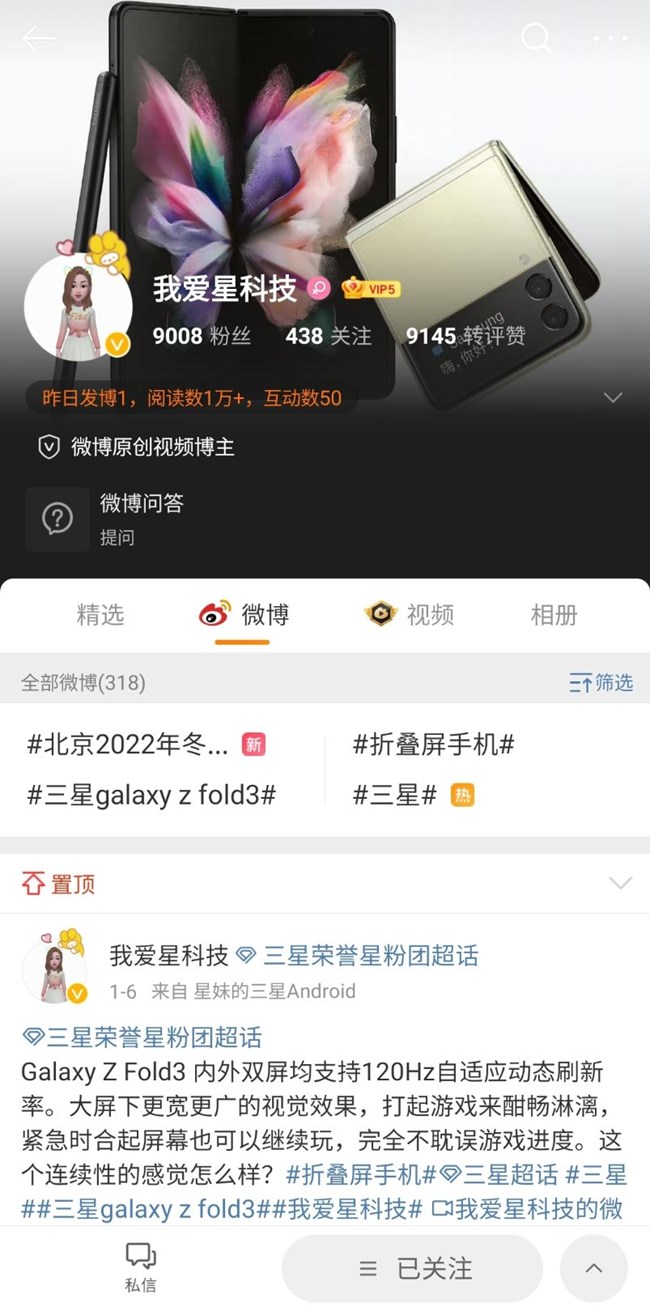Viewport: 650px width, 1311px height.
Task: Expand the profile info chevron
Action: [x=613, y=398]
